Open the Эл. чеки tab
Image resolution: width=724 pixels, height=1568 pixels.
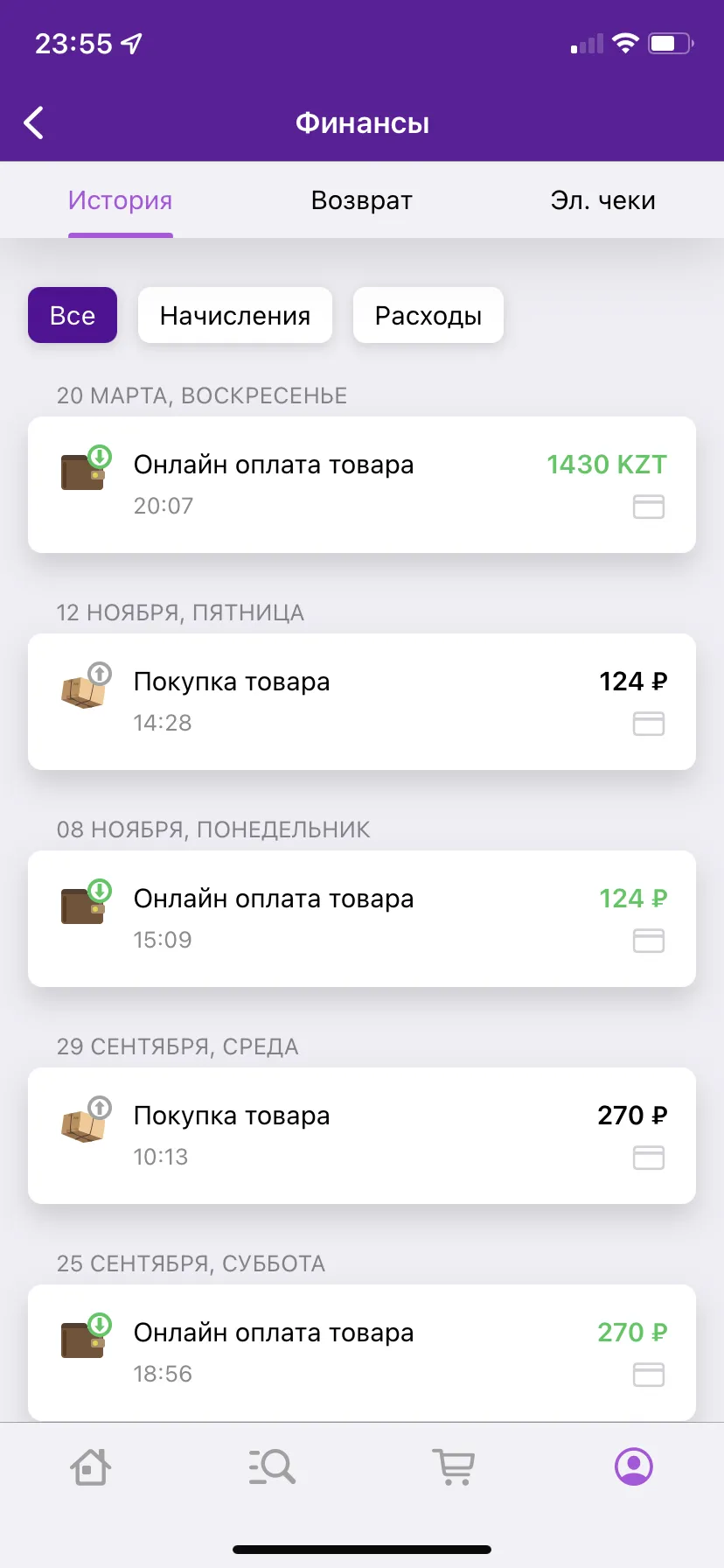602,200
